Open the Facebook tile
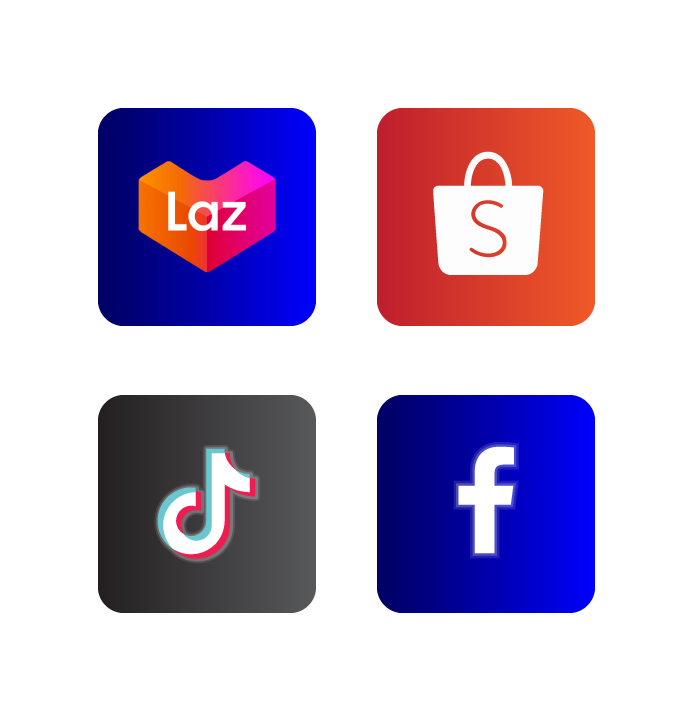This screenshot has width=696, height=716. point(486,504)
